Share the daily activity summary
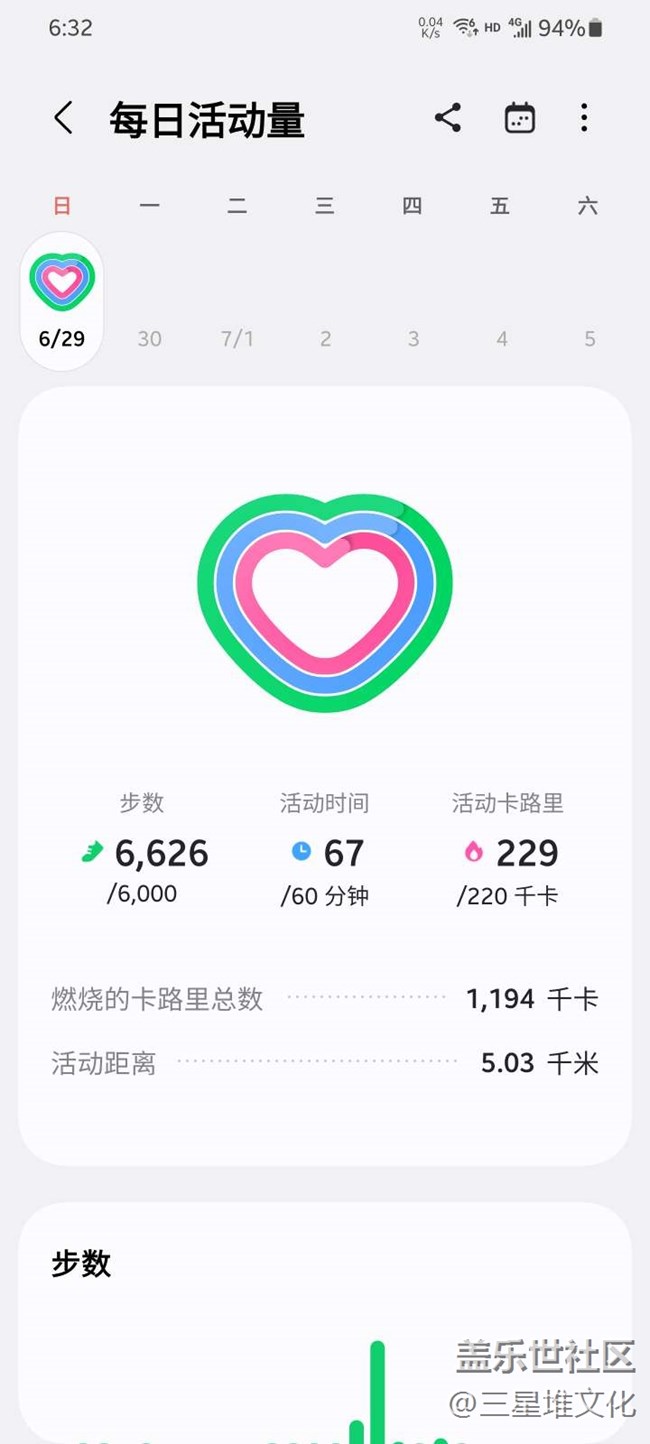Screen dimensions: 650x1444 (x=448, y=118)
